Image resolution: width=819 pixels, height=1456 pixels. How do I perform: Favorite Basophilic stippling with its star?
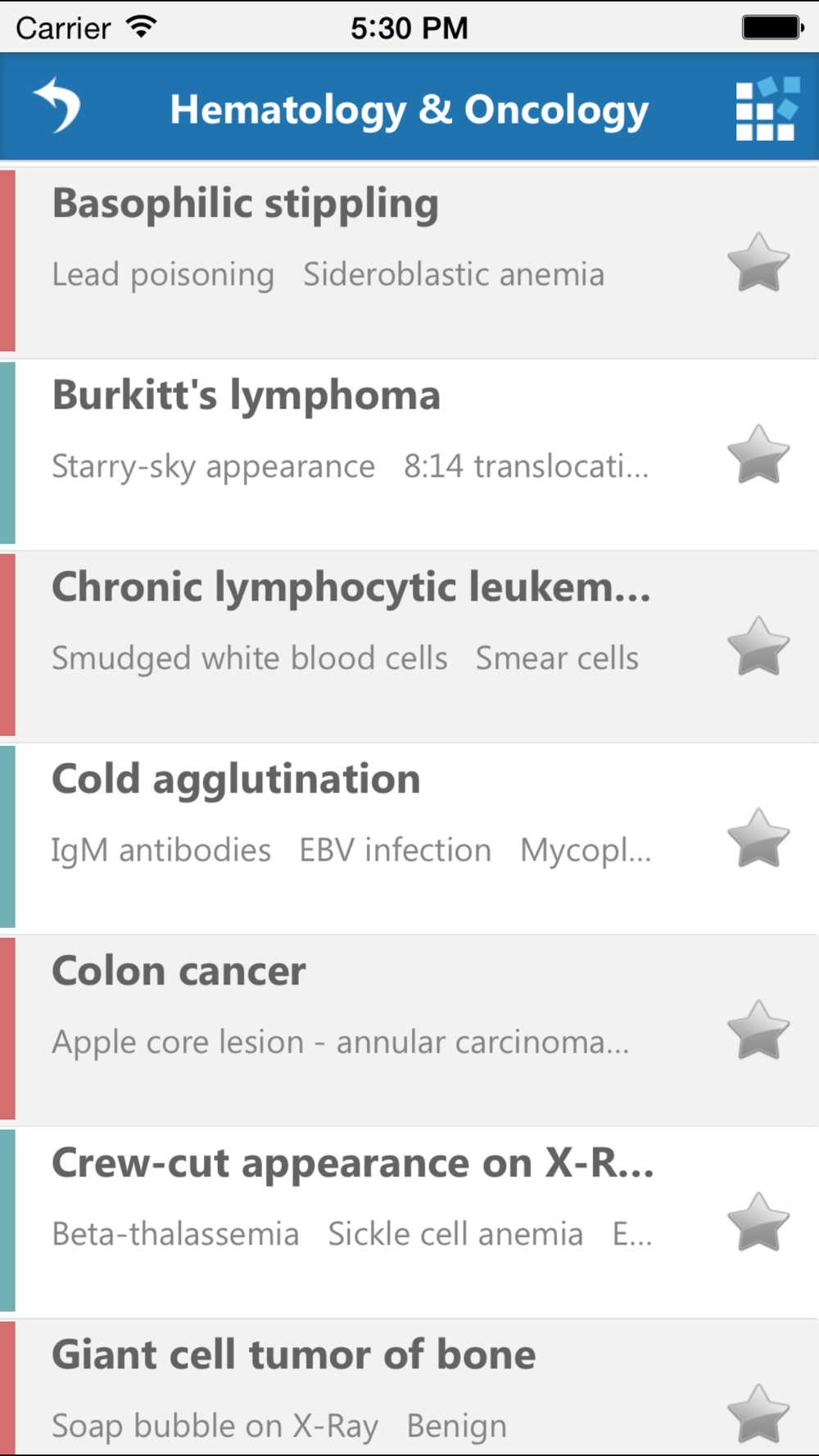pyautogui.click(x=758, y=263)
